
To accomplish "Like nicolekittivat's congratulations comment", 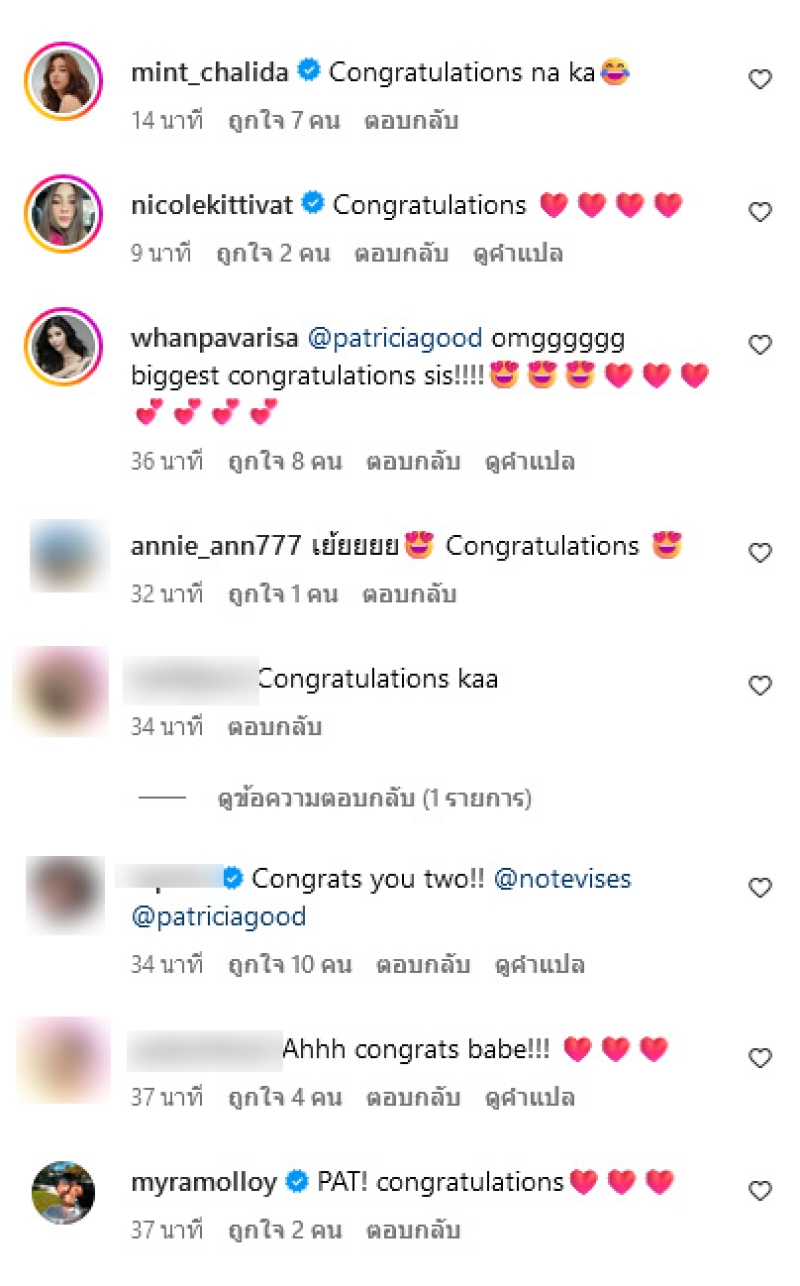I will (760, 212).
